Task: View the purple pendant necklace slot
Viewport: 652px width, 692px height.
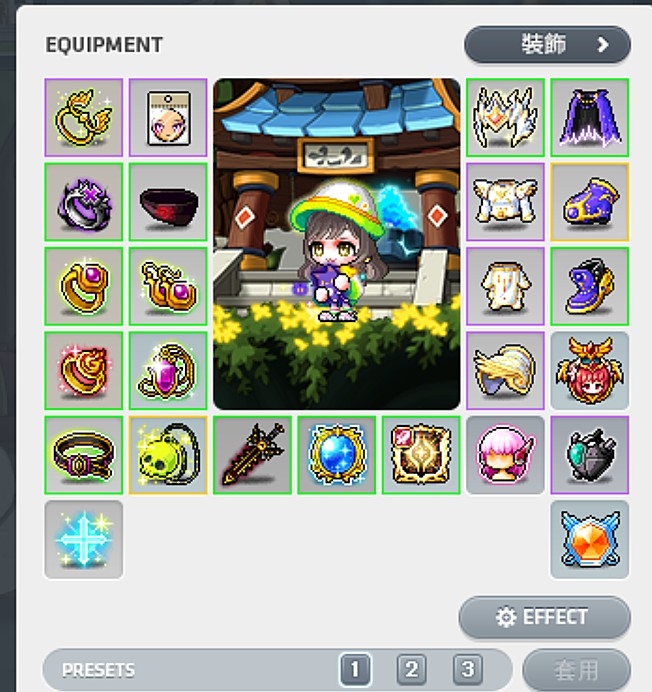Action: (x=168, y=371)
